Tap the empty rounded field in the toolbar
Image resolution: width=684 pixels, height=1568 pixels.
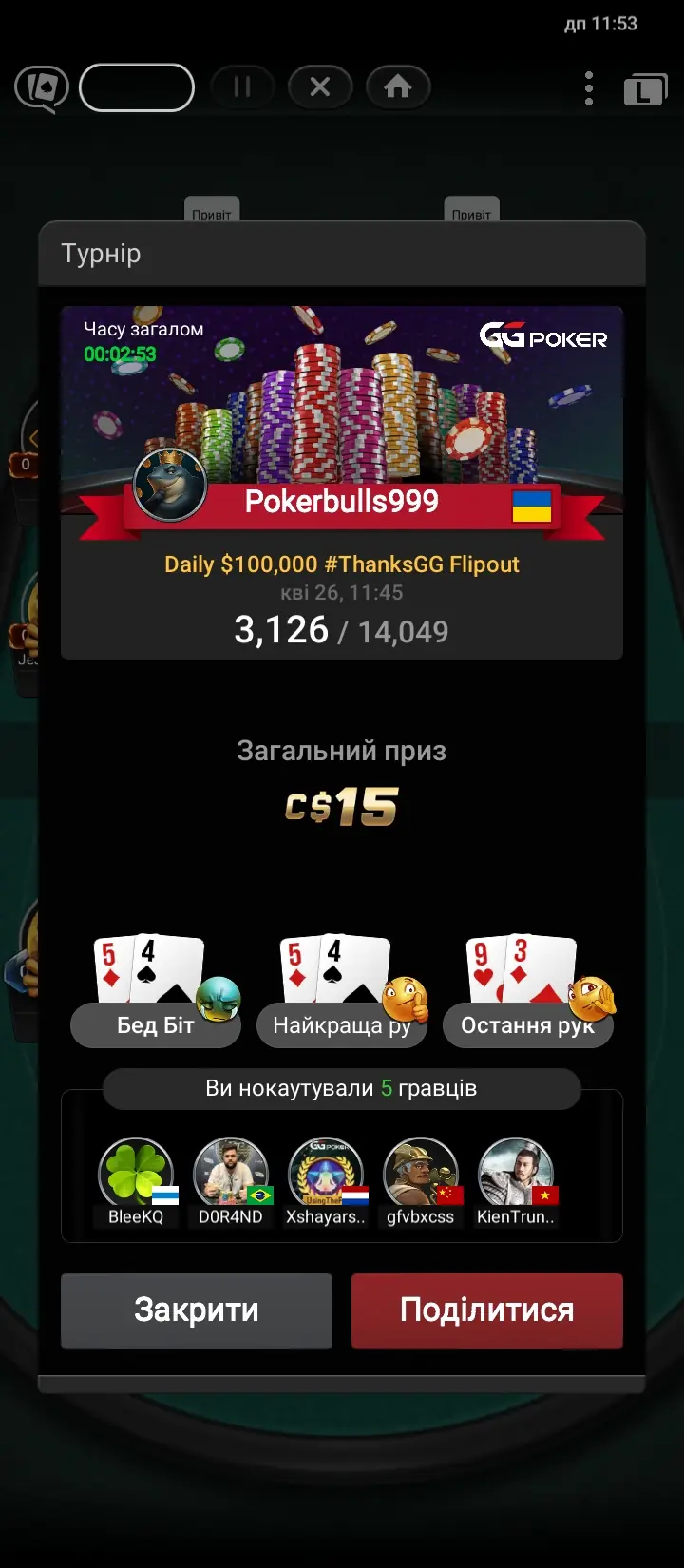point(137,87)
